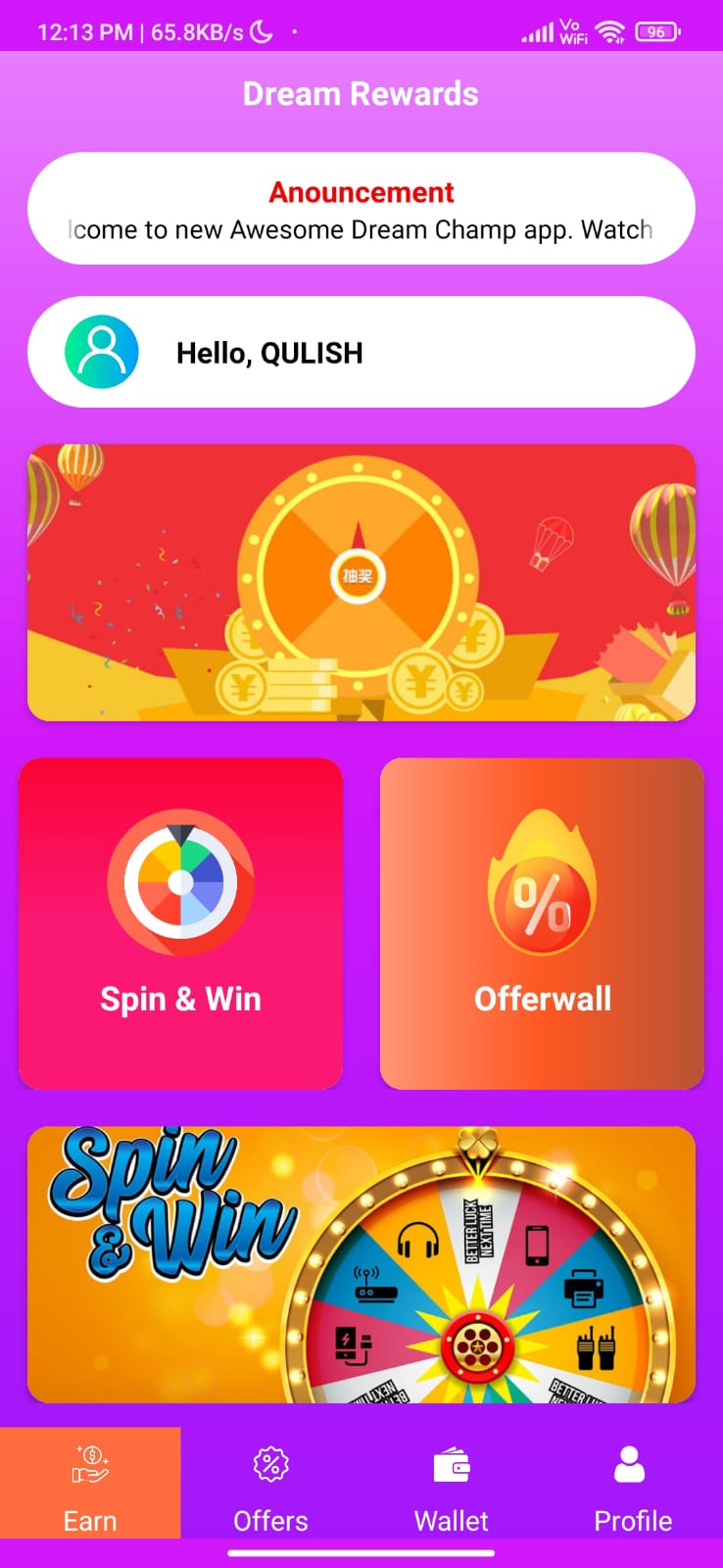Open the Offerwall card

pos(542,922)
